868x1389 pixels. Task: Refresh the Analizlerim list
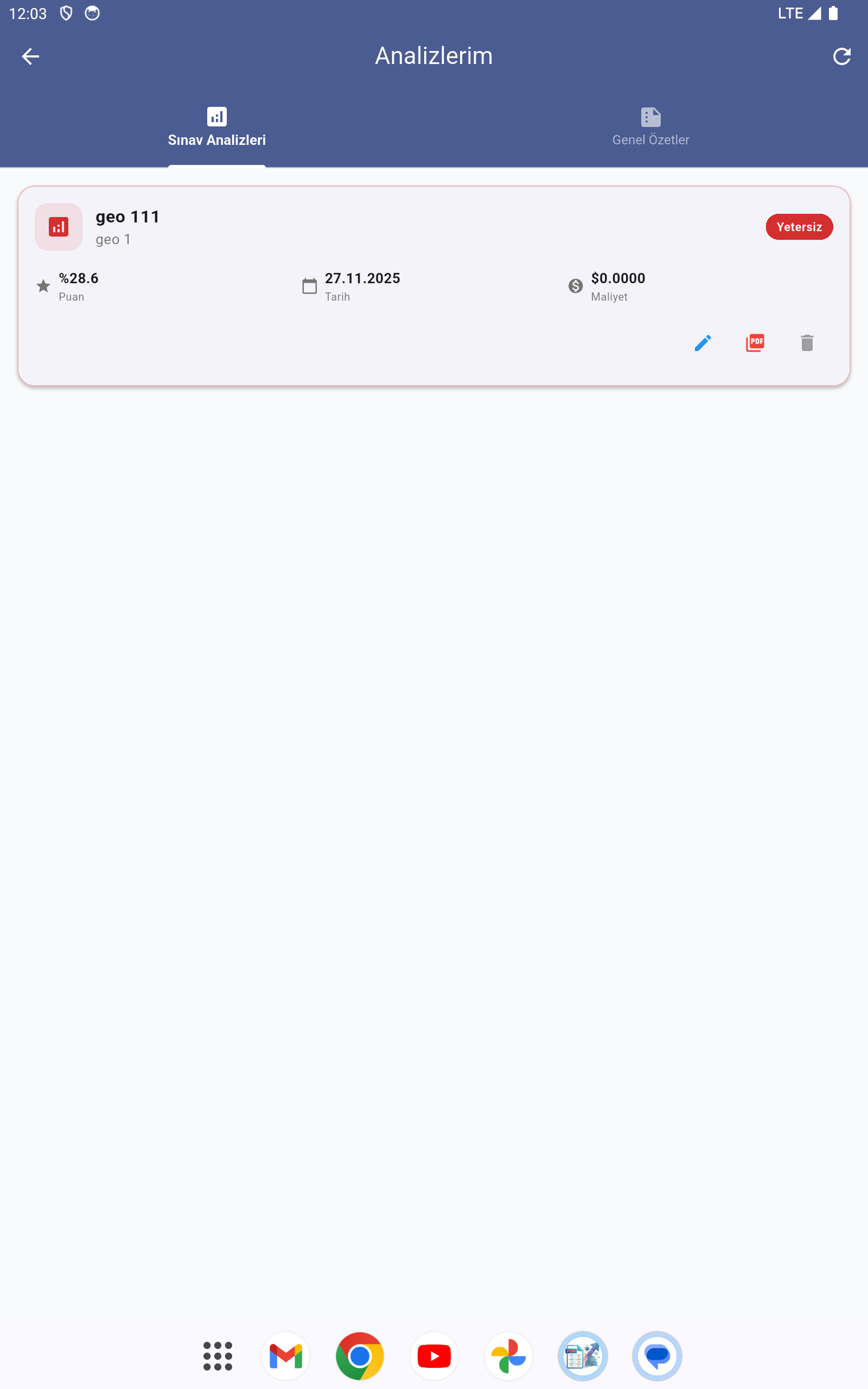841,56
